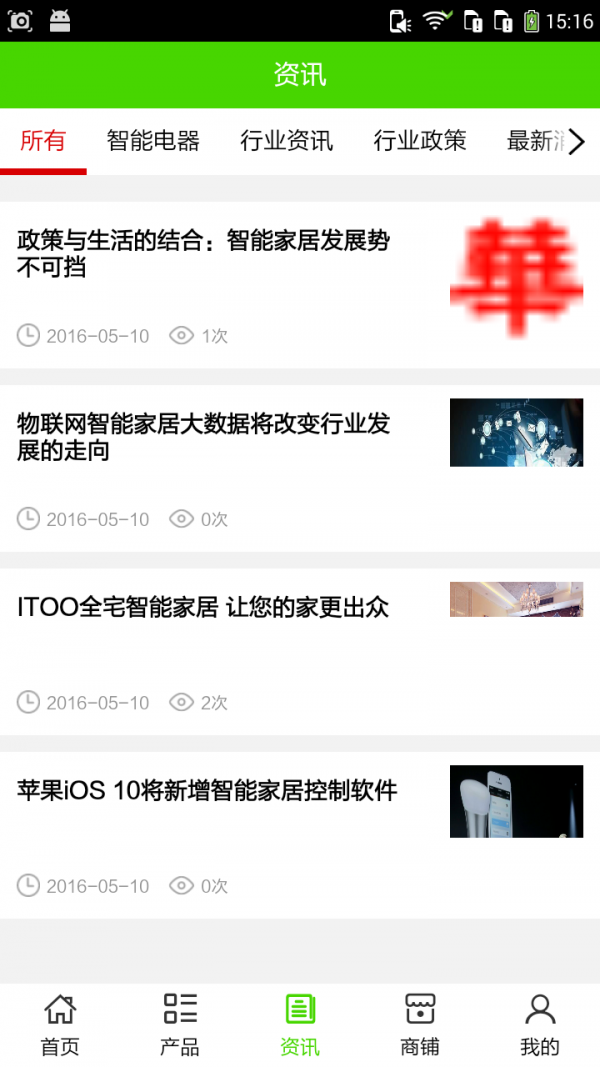View the 苹果iOS 10将新增智能家居控制软件 article

tap(208, 790)
